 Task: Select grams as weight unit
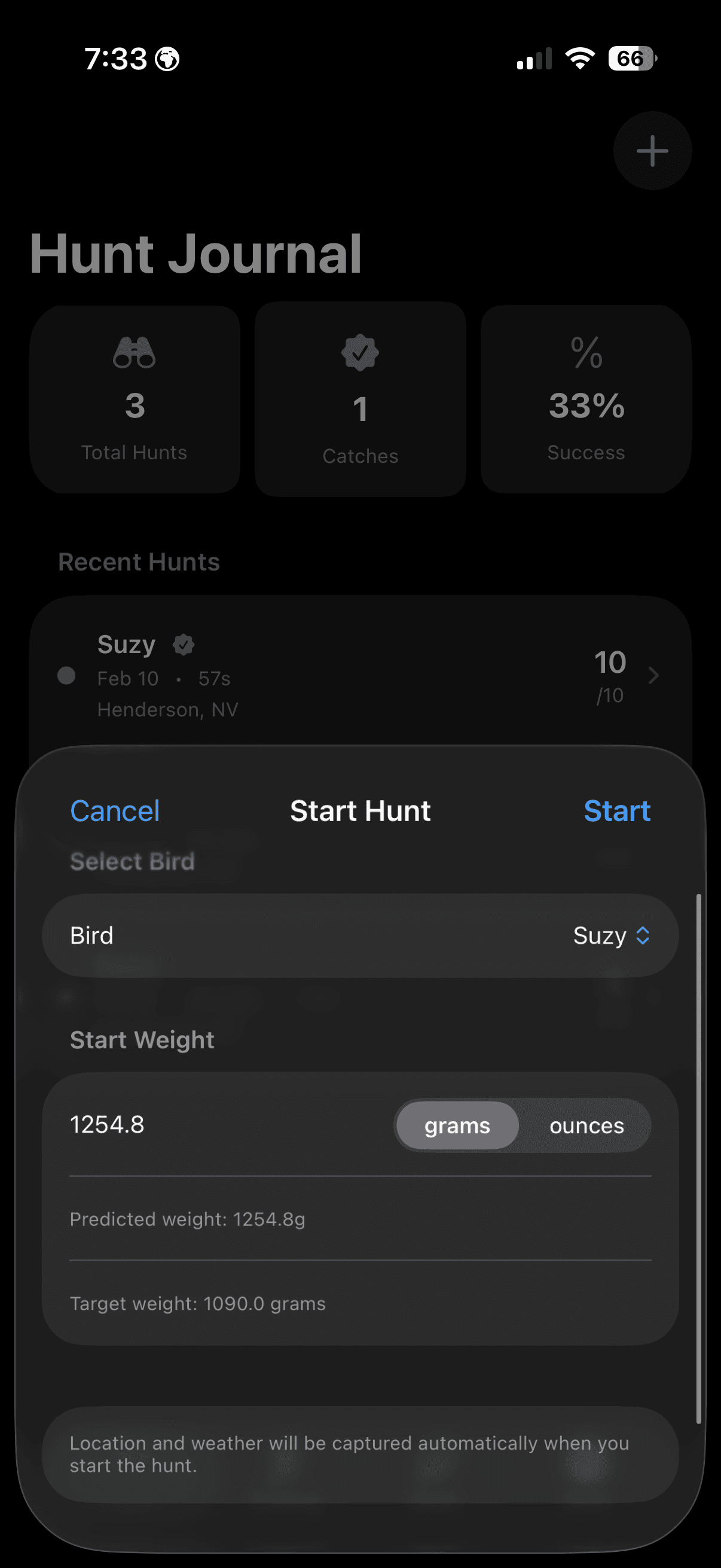tap(457, 1125)
